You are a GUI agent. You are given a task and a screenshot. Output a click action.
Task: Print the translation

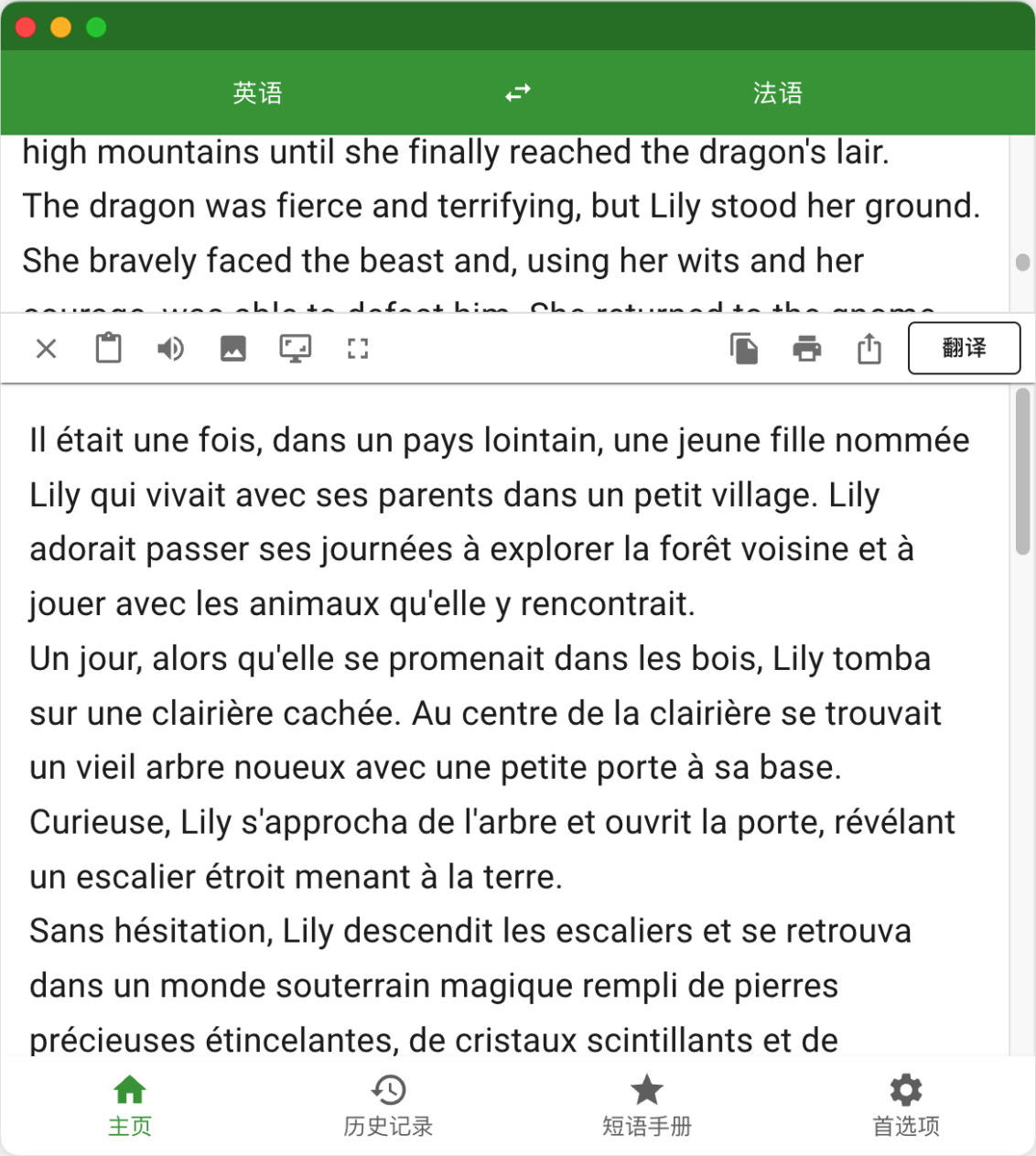point(806,349)
